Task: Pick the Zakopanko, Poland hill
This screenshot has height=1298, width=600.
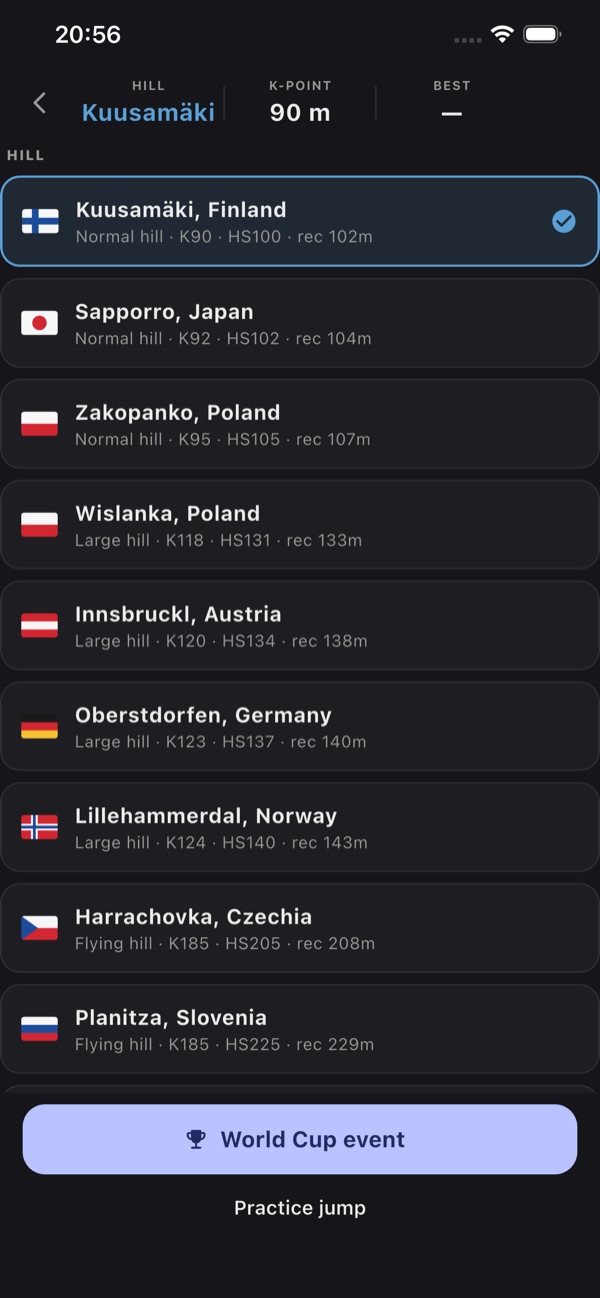Action: (x=300, y=424)
